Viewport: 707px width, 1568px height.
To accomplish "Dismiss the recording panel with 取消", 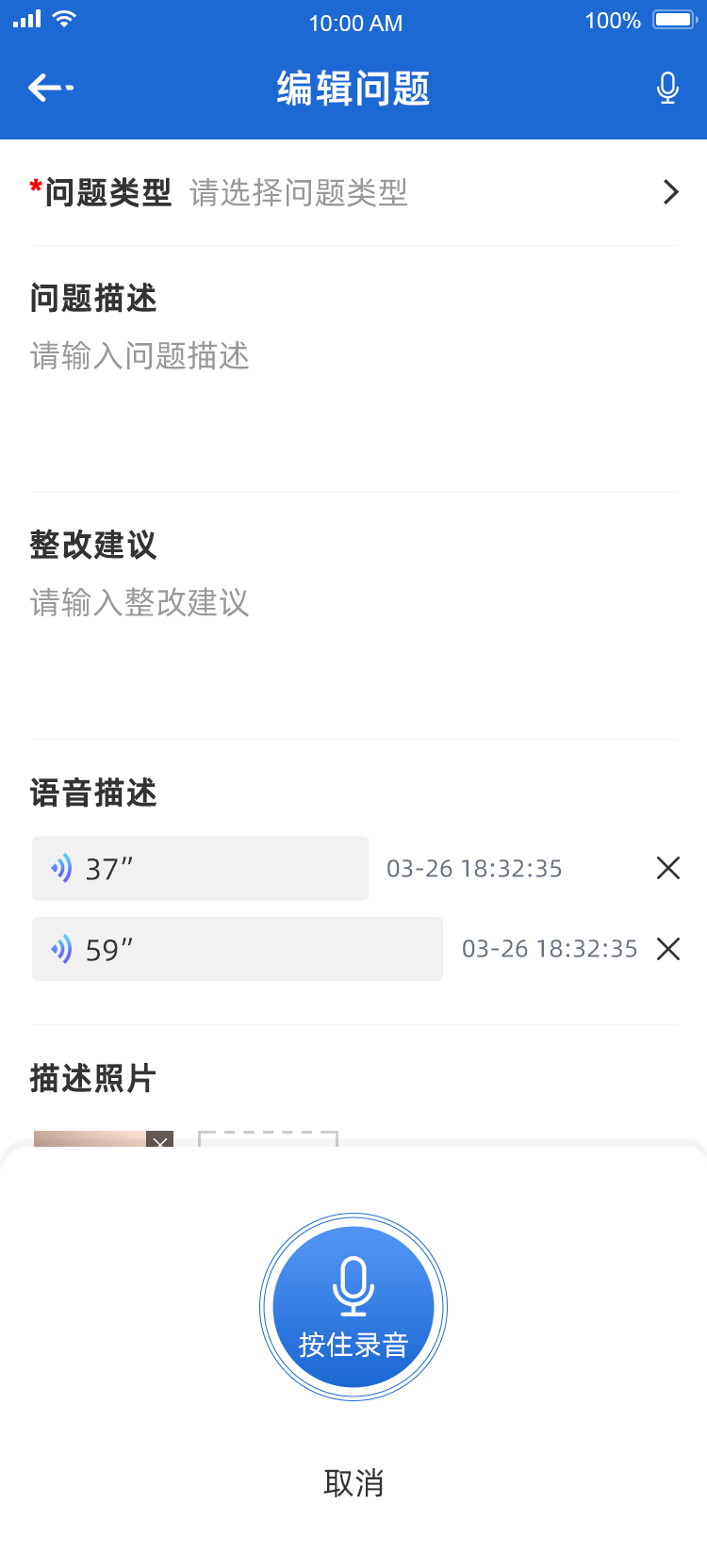I will click(353, 1483).
